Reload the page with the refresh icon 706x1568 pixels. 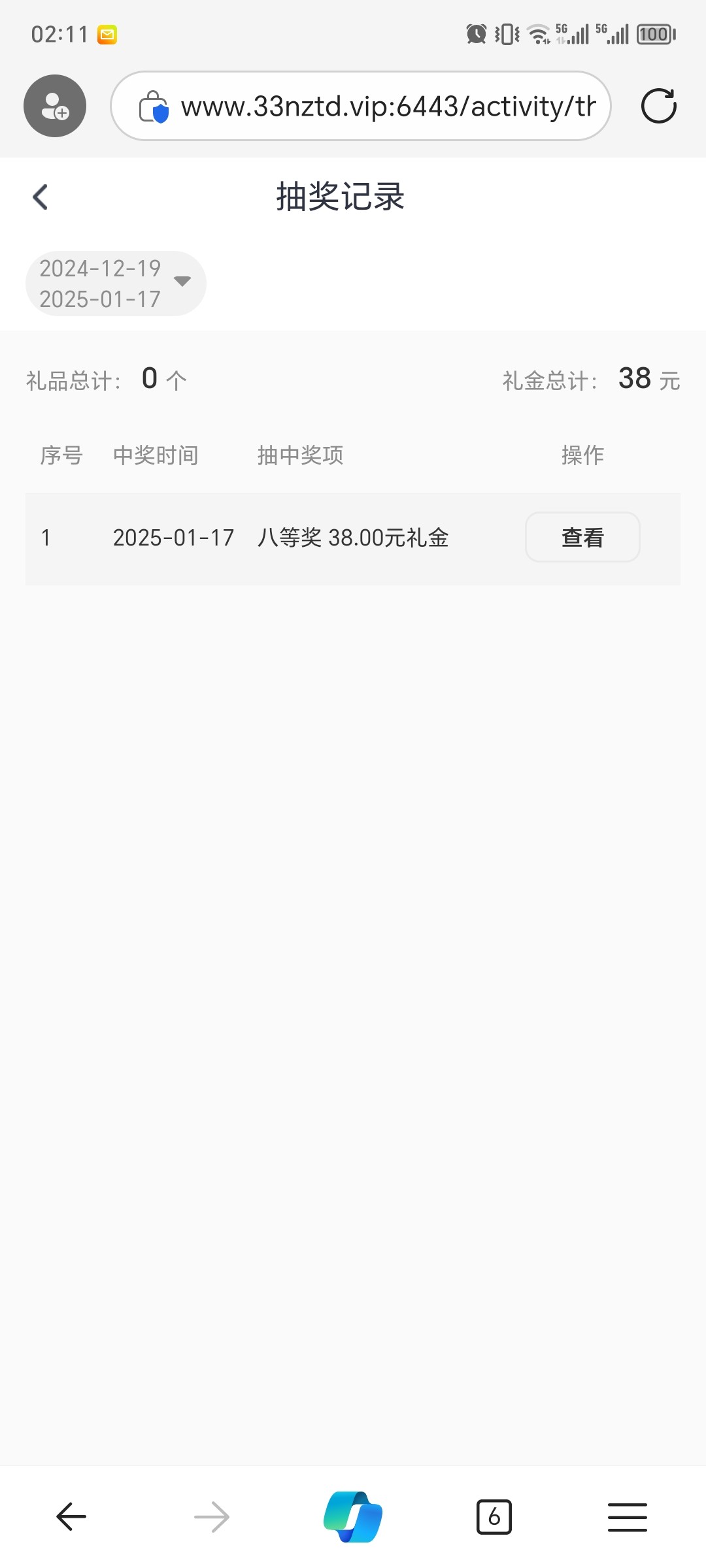658,106
